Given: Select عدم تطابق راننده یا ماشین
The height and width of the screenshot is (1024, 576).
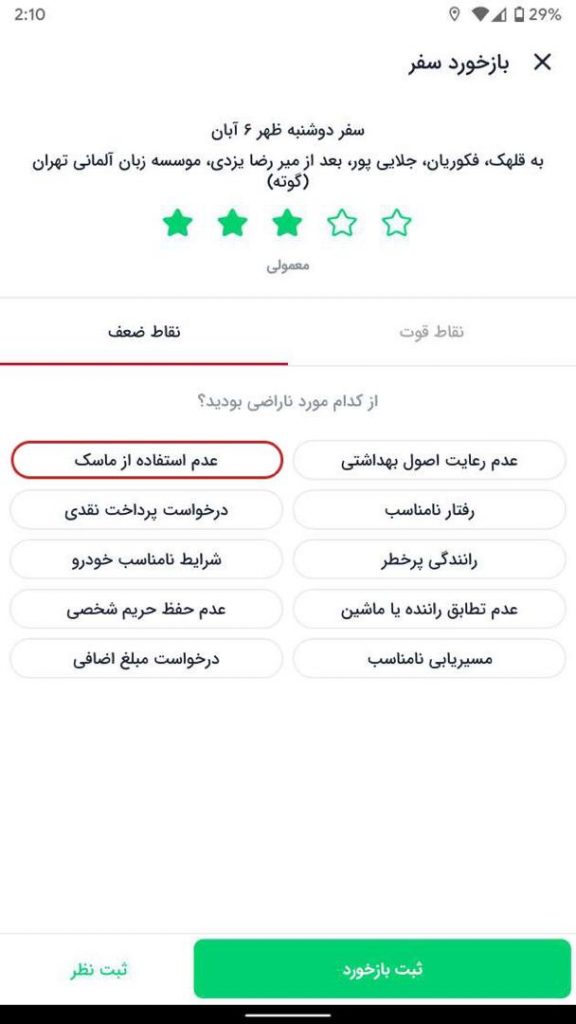Looking at the screenshot, I should pyautogui.click(x=429, y=609).
